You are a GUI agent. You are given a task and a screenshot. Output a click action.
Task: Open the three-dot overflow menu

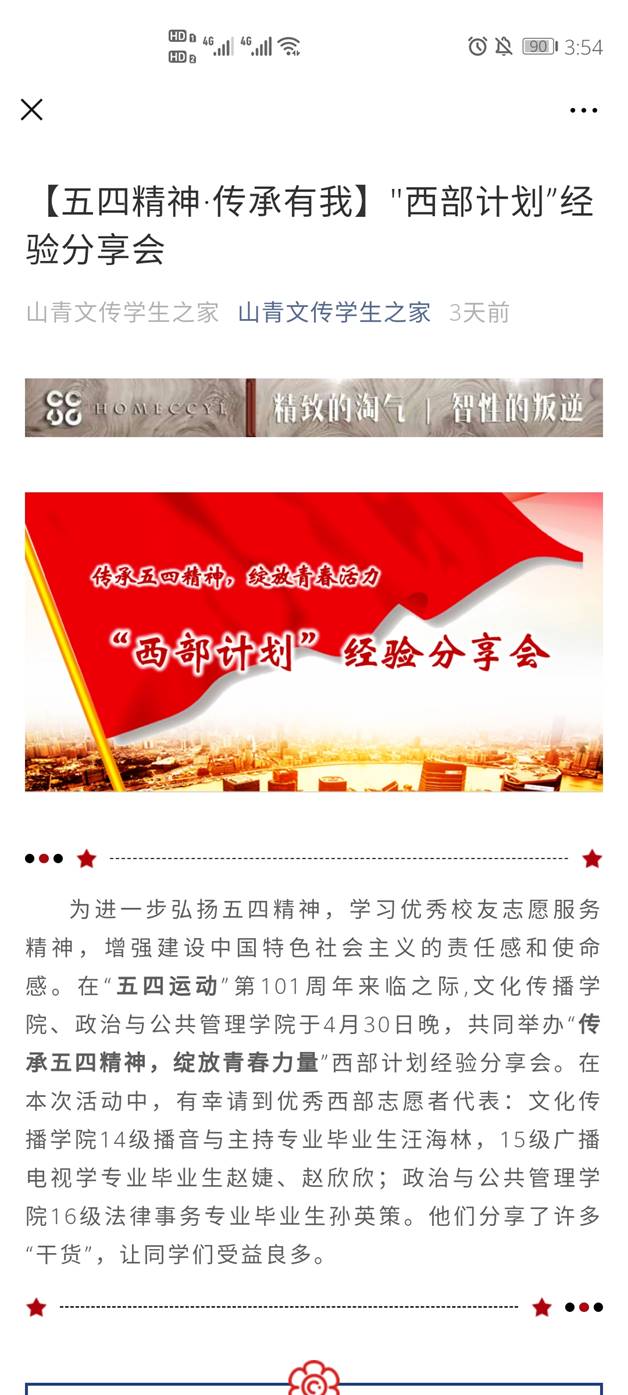584,110
